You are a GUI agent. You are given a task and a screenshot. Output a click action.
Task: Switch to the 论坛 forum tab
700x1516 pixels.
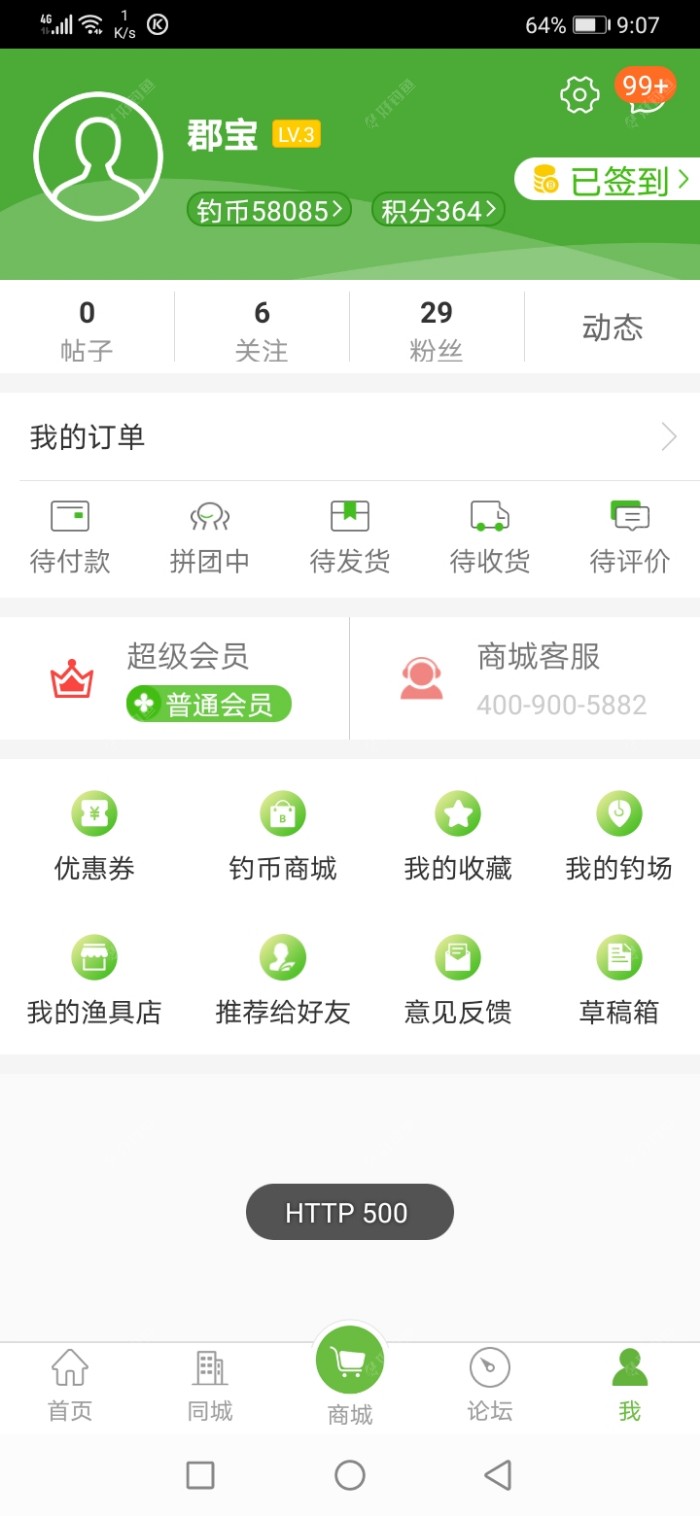(489, 1385)
